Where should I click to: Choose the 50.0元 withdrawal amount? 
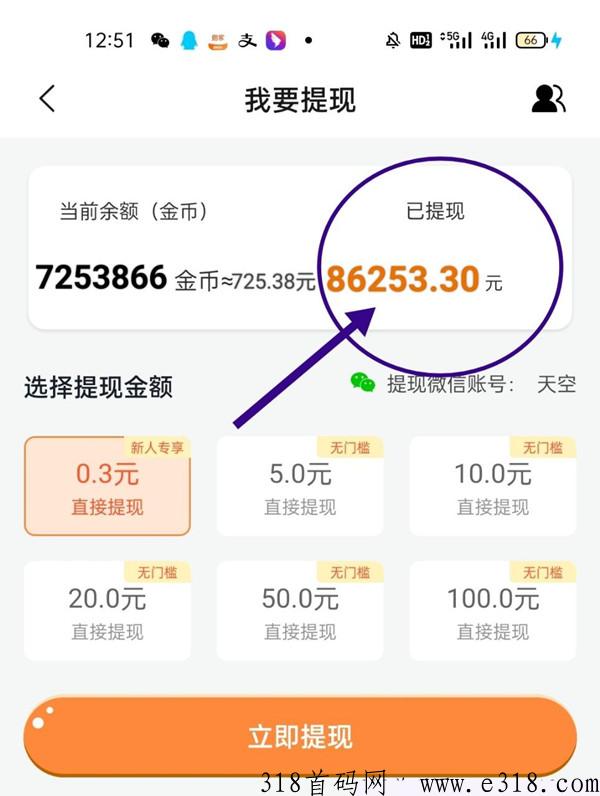pos(300,610)
